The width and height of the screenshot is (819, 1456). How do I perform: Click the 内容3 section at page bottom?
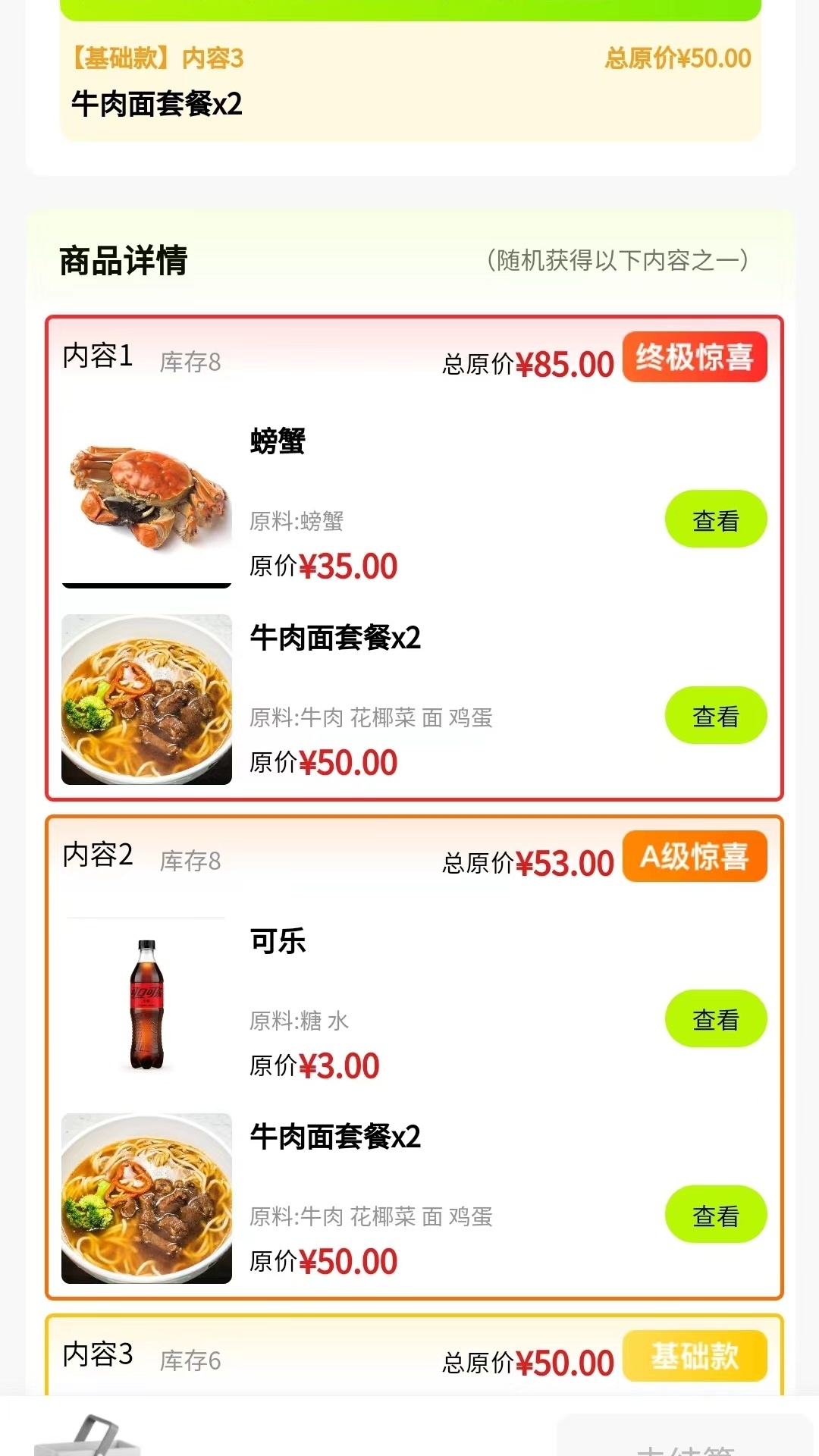coord(97,1358)
